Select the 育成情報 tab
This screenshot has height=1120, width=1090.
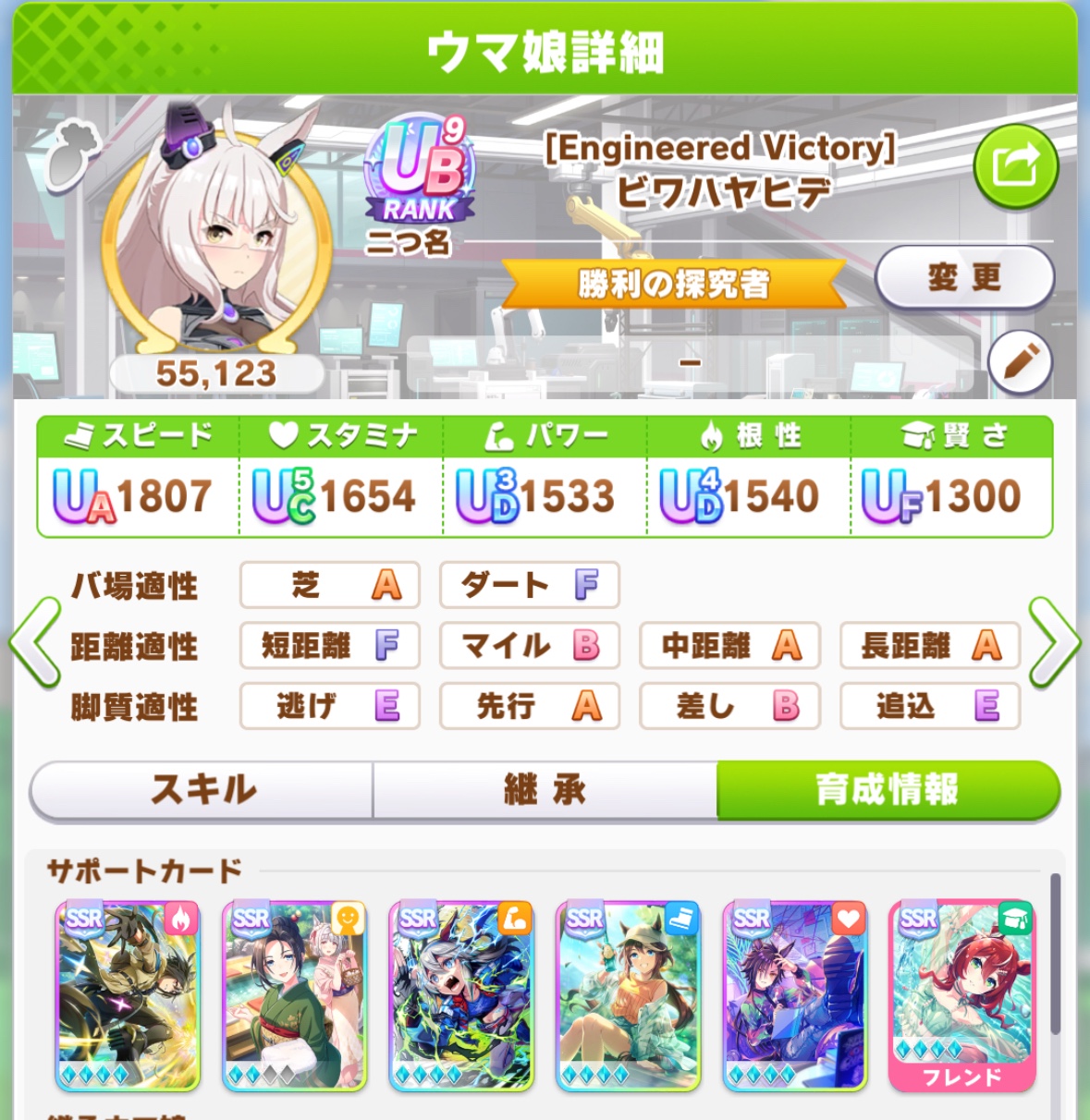pyautogui.click(x=887, y=790)
